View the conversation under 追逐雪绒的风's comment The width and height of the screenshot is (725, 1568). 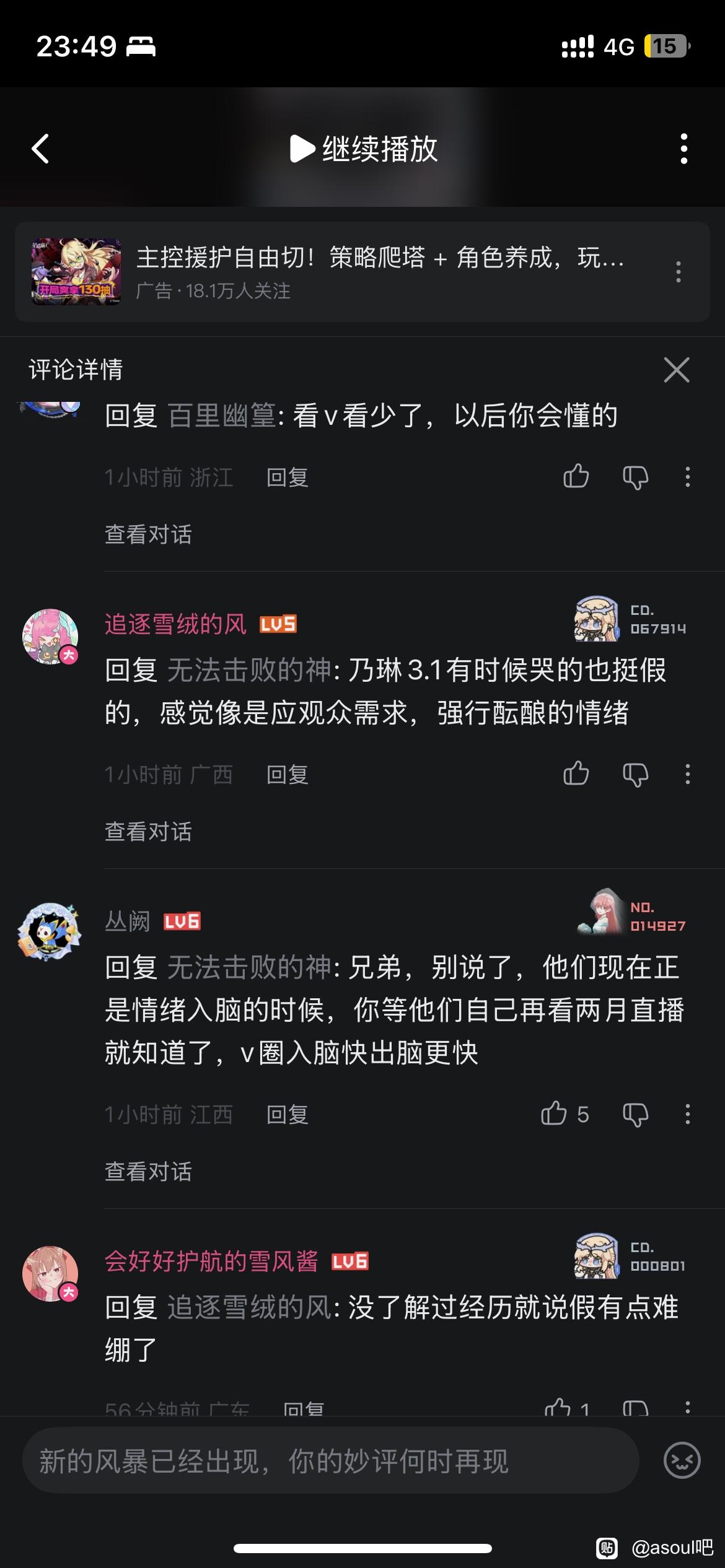pos(148,832)
